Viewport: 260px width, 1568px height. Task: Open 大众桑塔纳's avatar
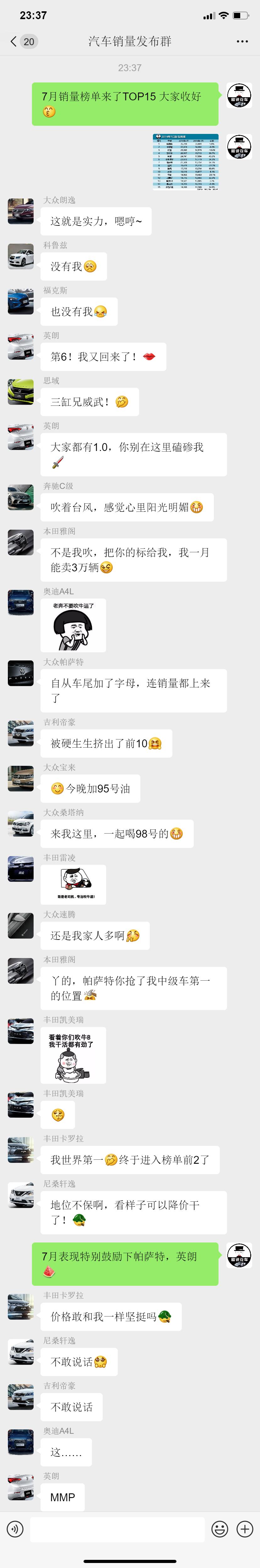tap(21, 824)
